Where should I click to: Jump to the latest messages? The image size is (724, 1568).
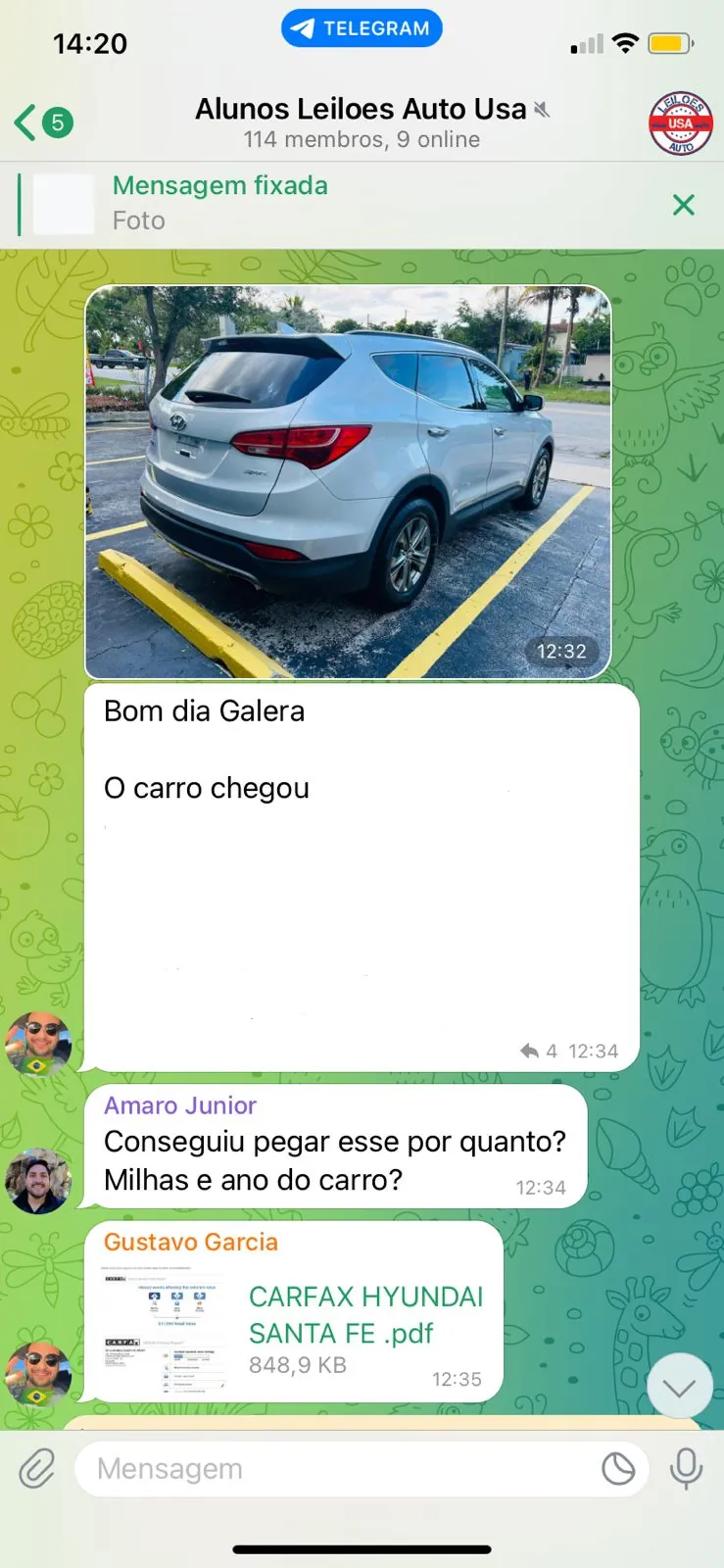[x=679, y=1387]
